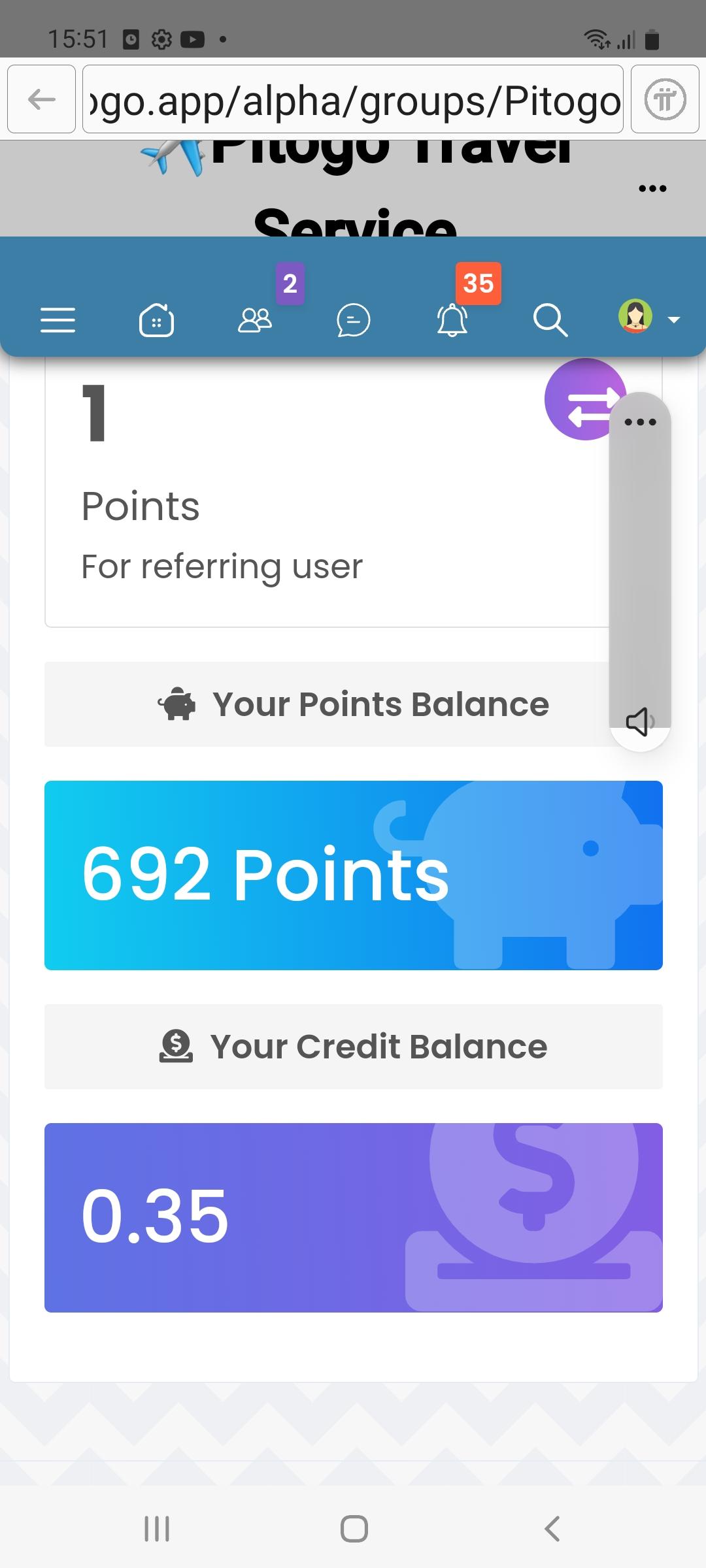Open the messages chat icon
Image resolution: width=706 pixels, height=1568 pixels.
[x=354, y=320]
